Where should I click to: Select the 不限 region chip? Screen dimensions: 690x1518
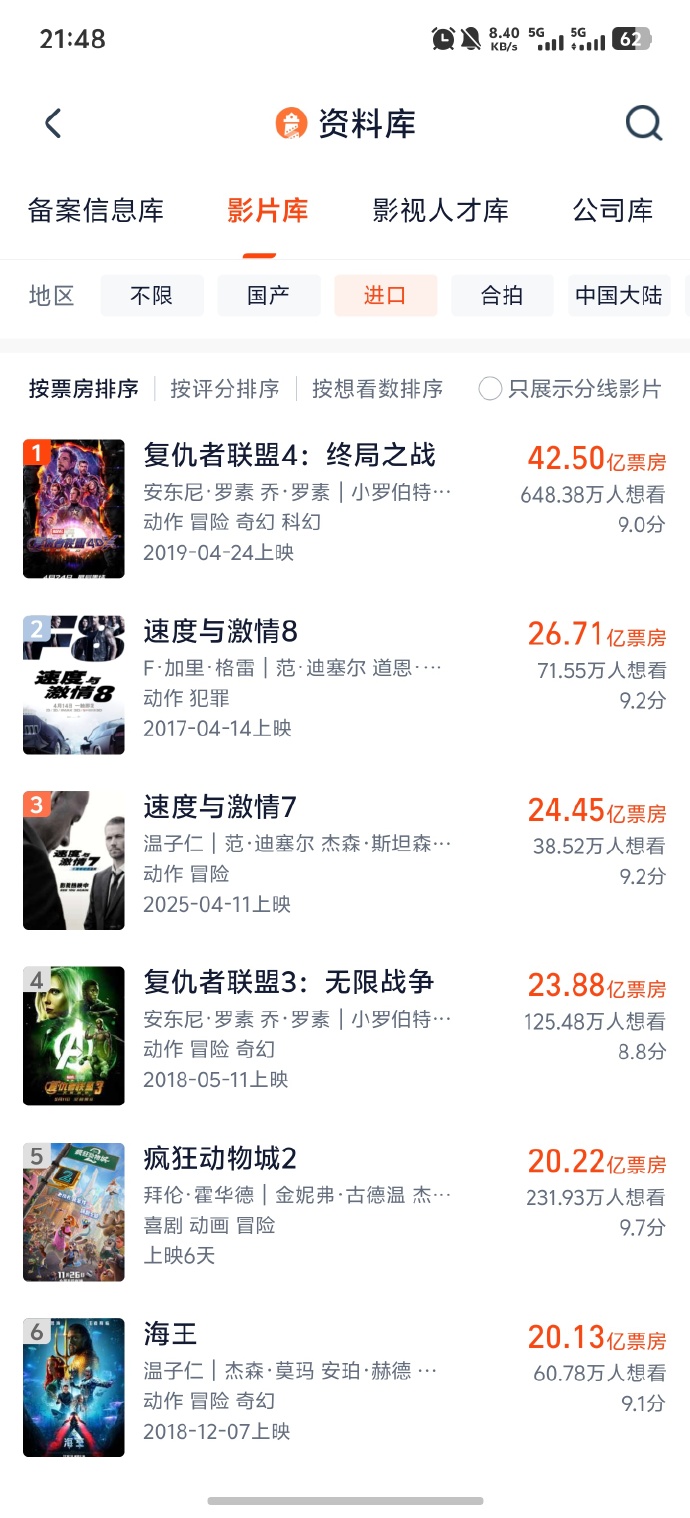point(152,296)
